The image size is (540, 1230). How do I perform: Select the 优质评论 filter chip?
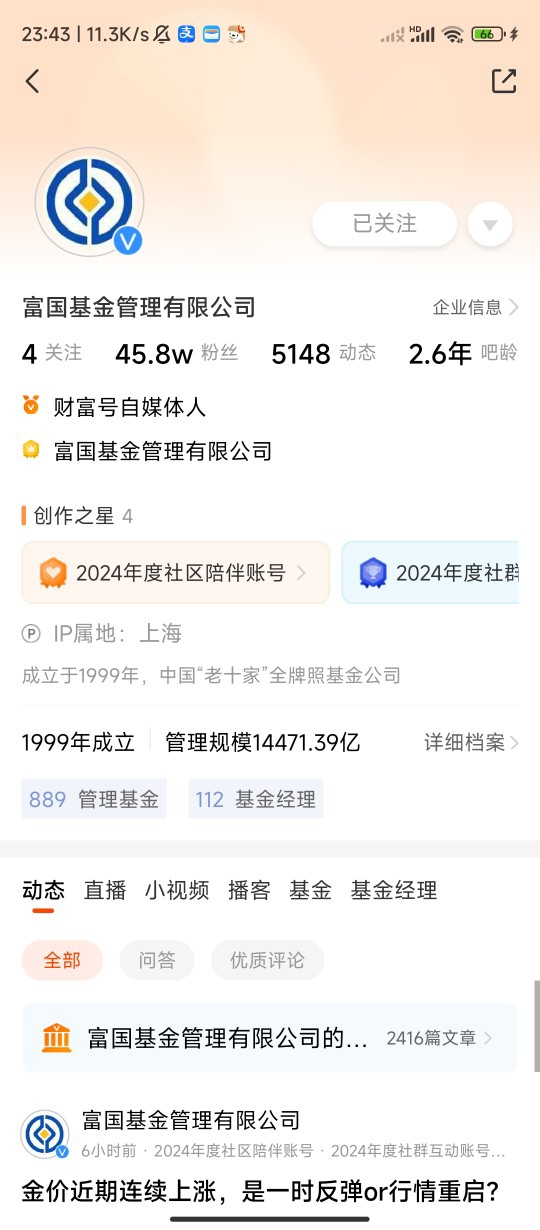point(267,960)
